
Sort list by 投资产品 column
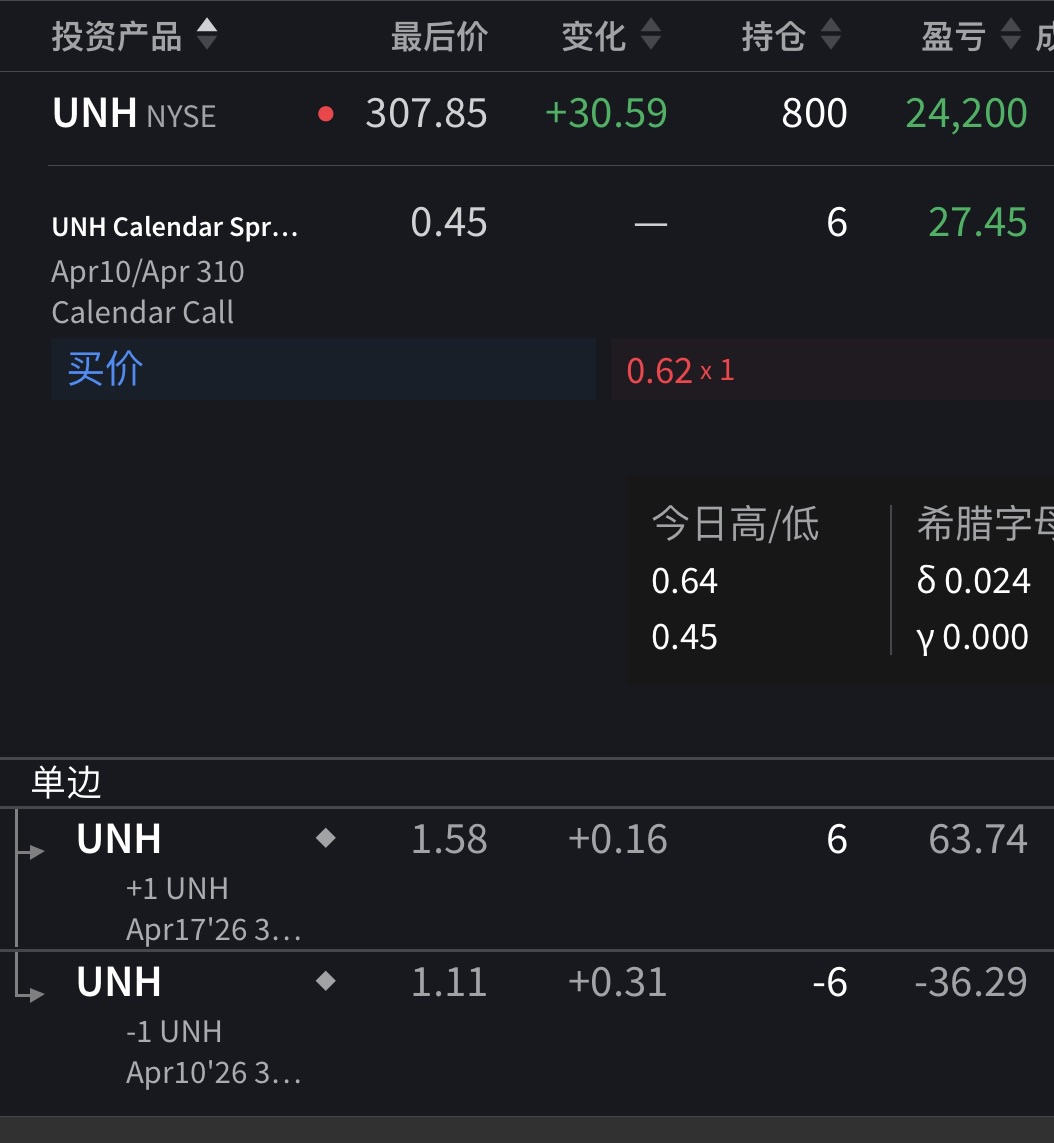134,37
